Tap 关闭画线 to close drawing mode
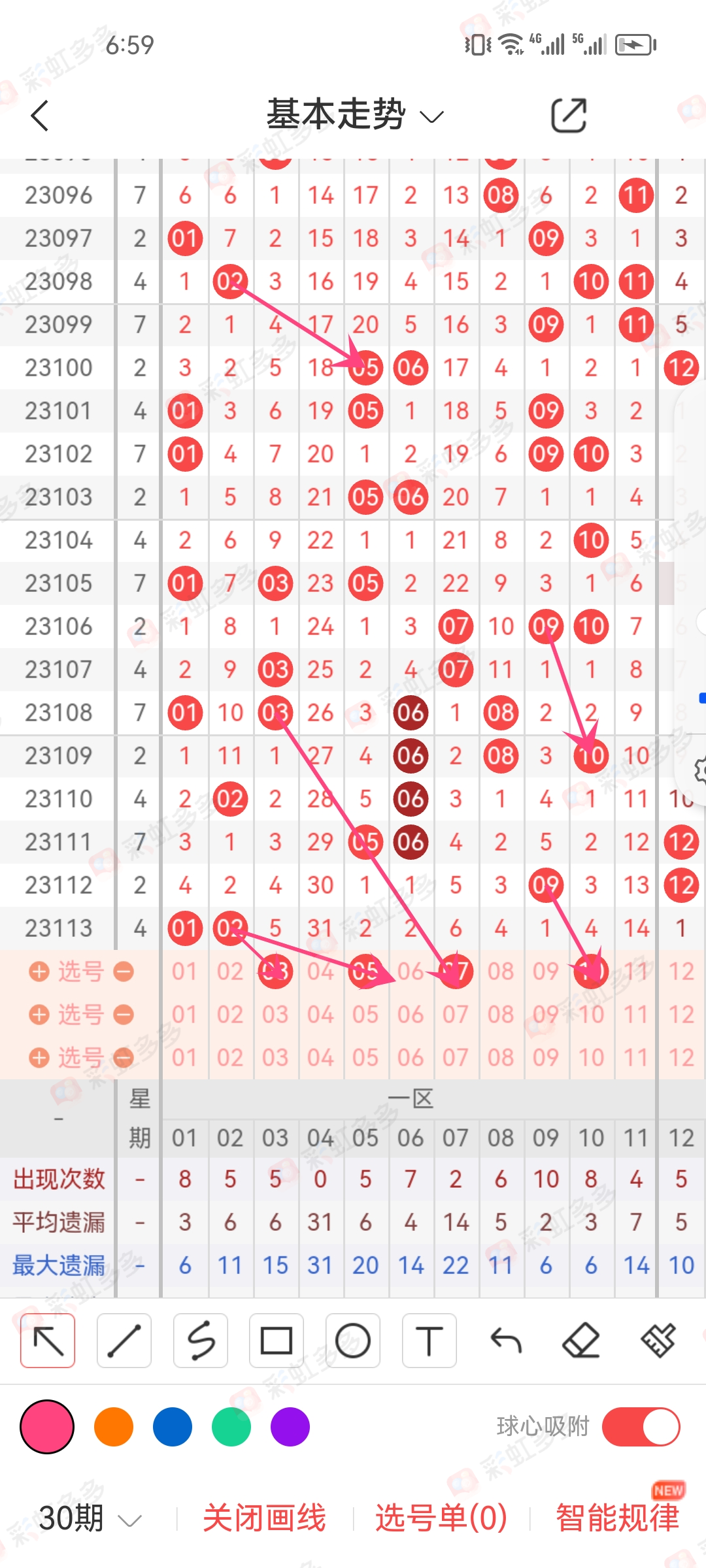This screenshot has height=1568, width=706. [x=264, y=1518]
